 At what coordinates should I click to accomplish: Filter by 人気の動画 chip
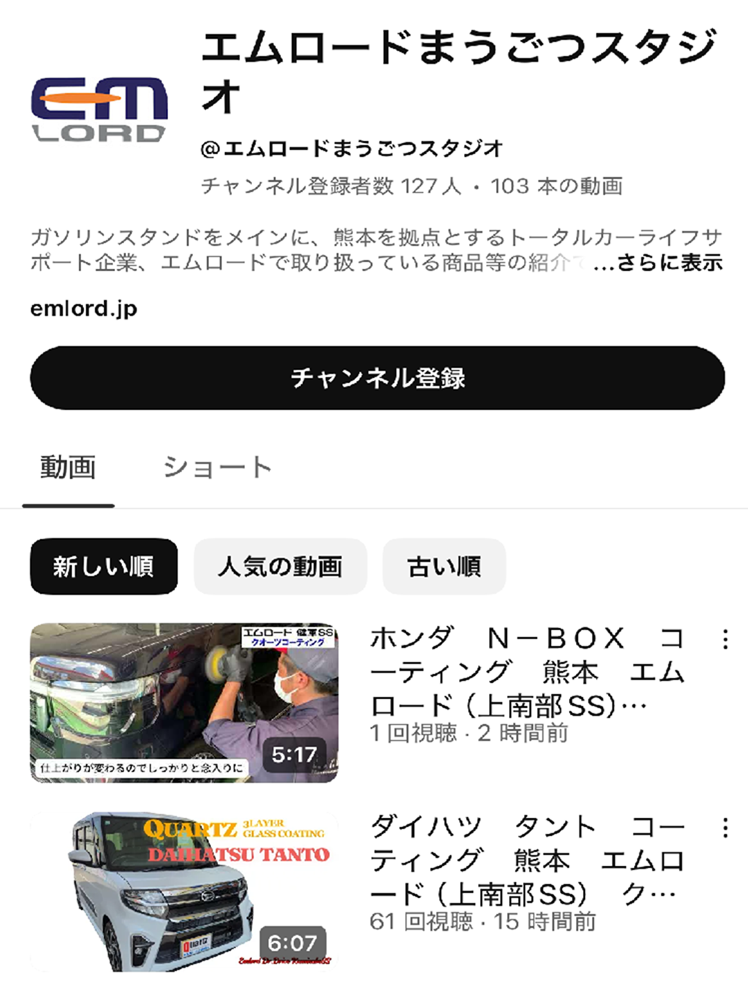click(280, 567)
